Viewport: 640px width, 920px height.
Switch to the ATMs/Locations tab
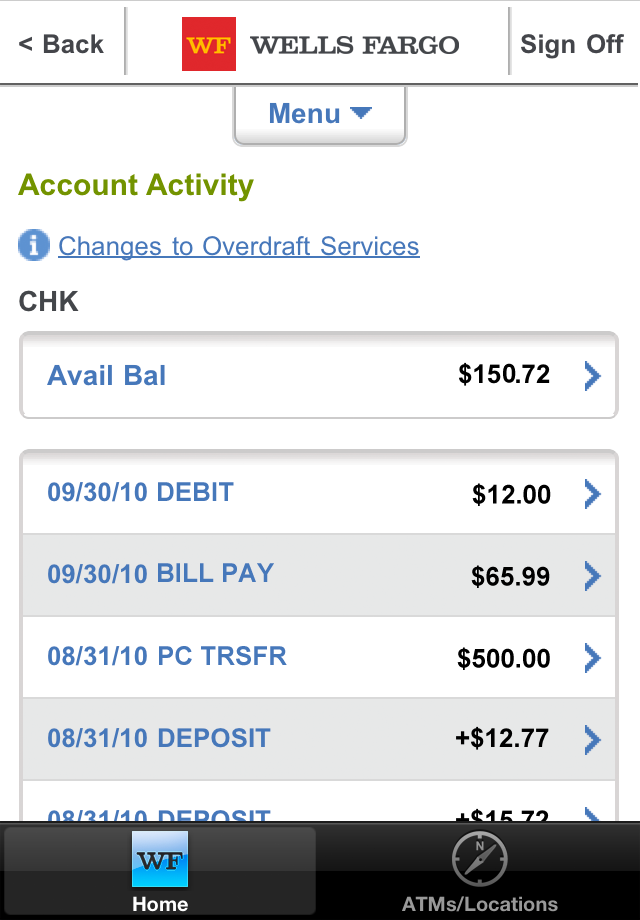pos(480,872)
